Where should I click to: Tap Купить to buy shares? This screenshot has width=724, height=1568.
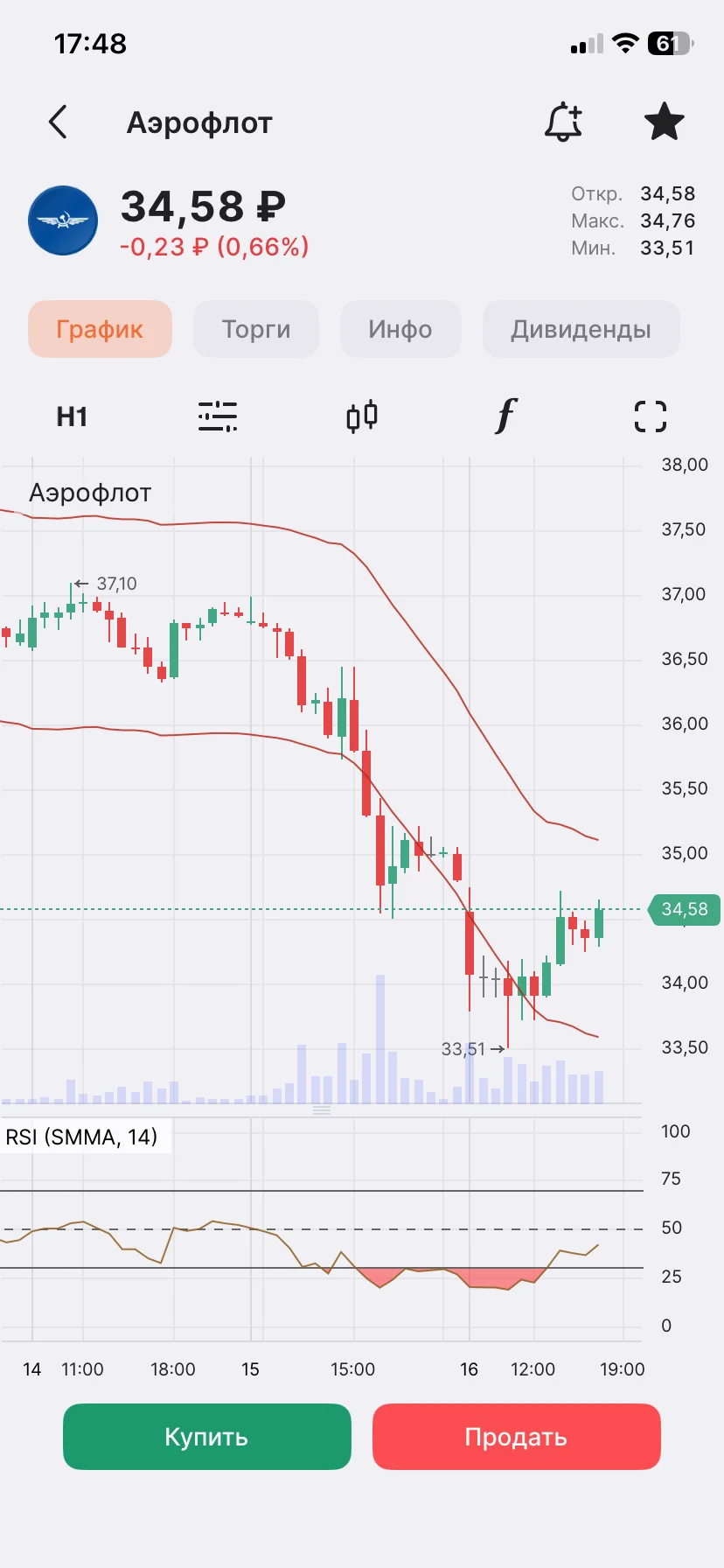click(x=207, y=1437)
